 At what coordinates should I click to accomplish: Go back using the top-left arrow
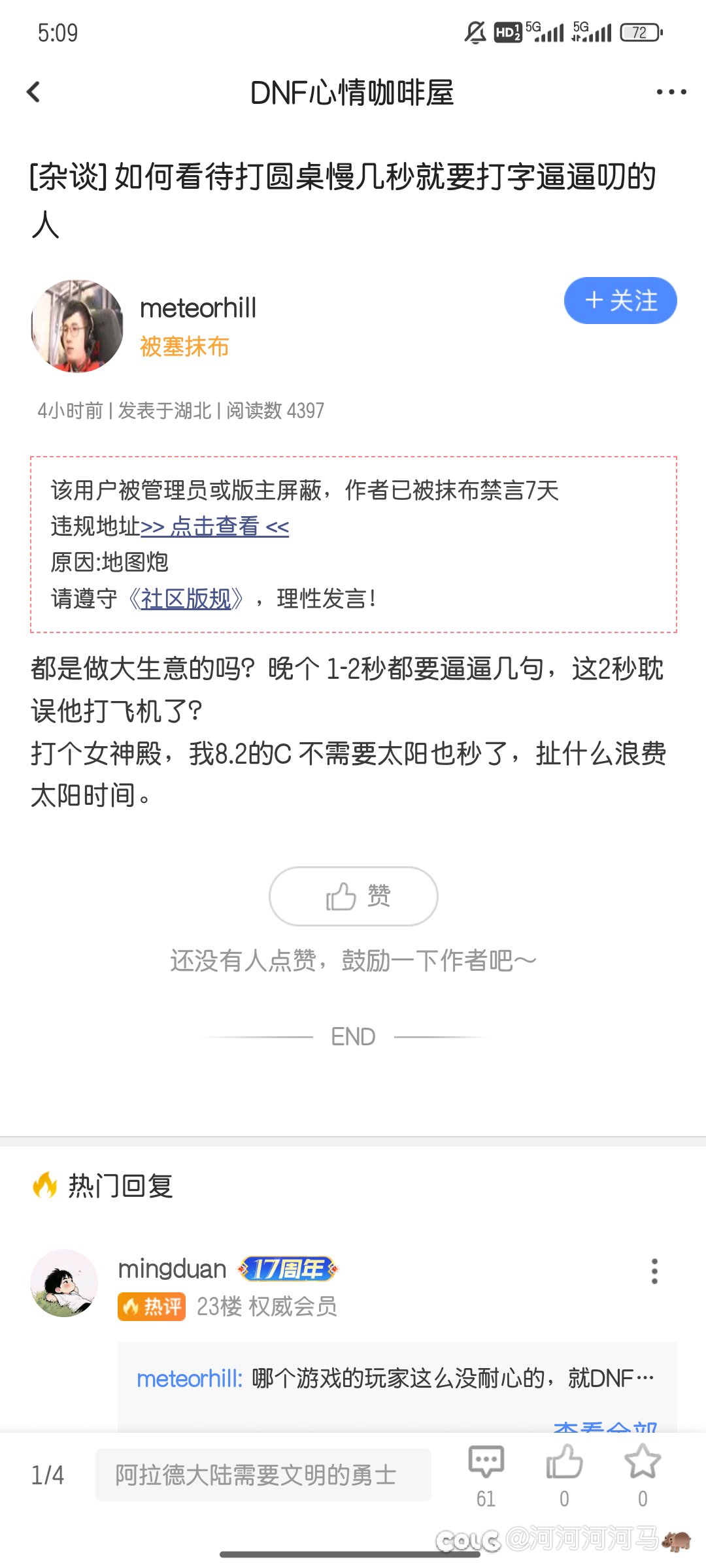pos(34,92)
